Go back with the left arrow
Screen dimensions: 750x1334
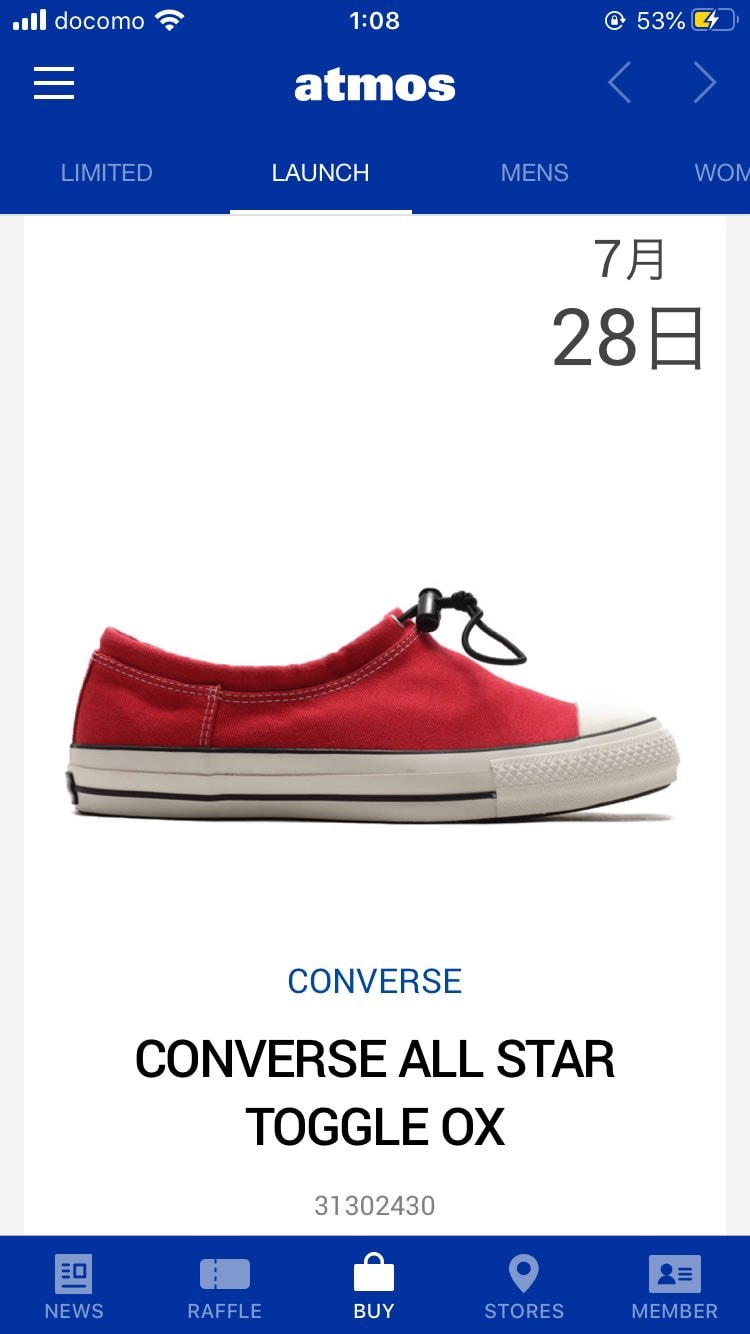coord(619,84)
